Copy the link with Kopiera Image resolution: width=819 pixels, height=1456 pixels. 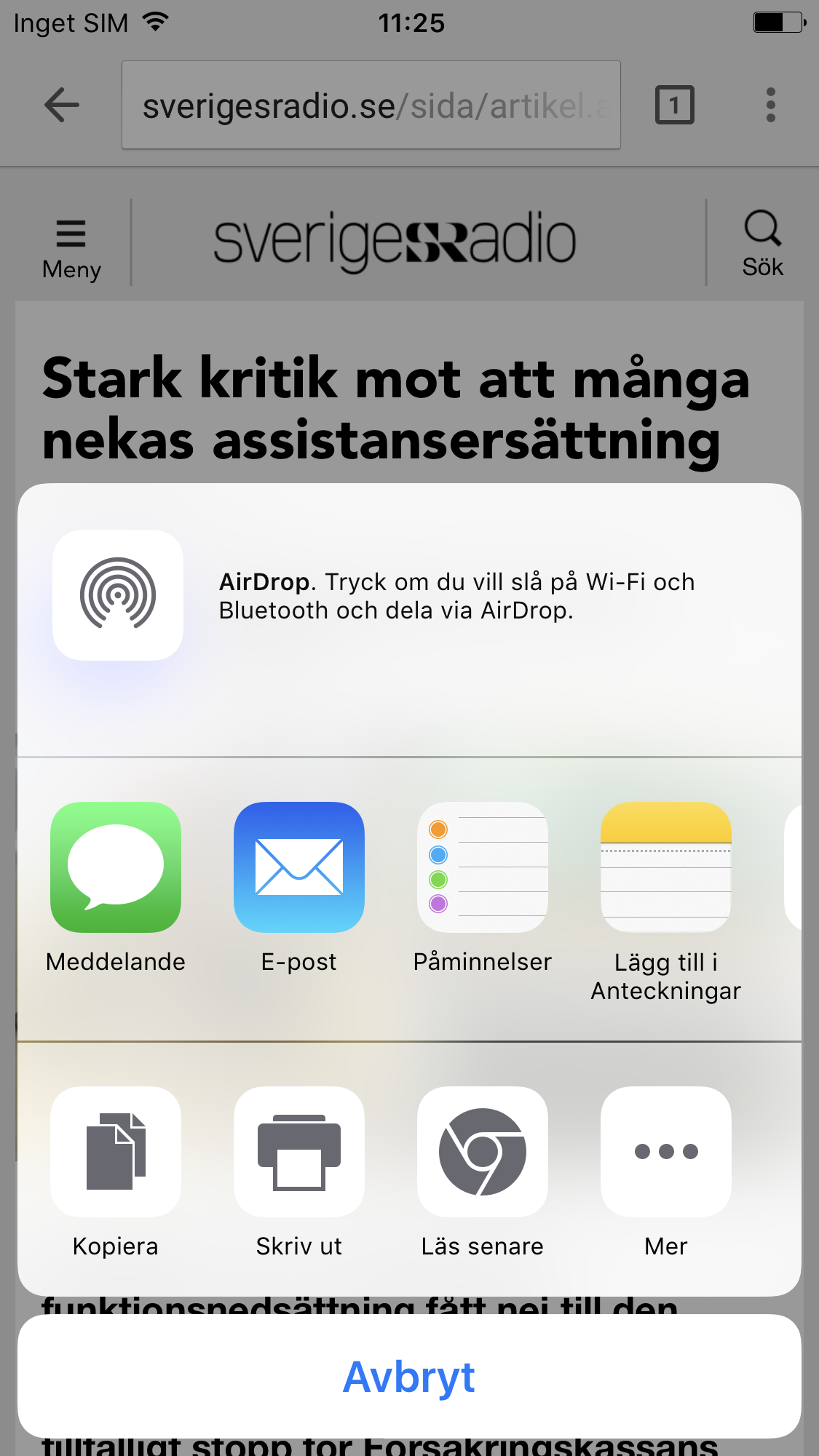116,1151
